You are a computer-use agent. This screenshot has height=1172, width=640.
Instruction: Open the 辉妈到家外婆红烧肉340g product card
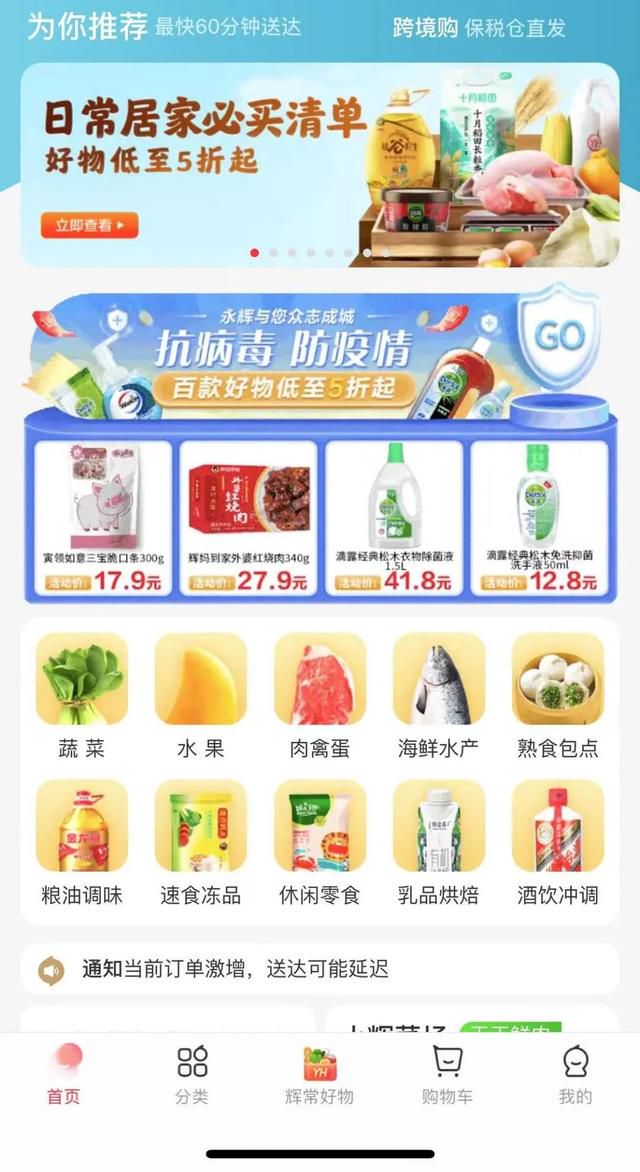point(249,518)
